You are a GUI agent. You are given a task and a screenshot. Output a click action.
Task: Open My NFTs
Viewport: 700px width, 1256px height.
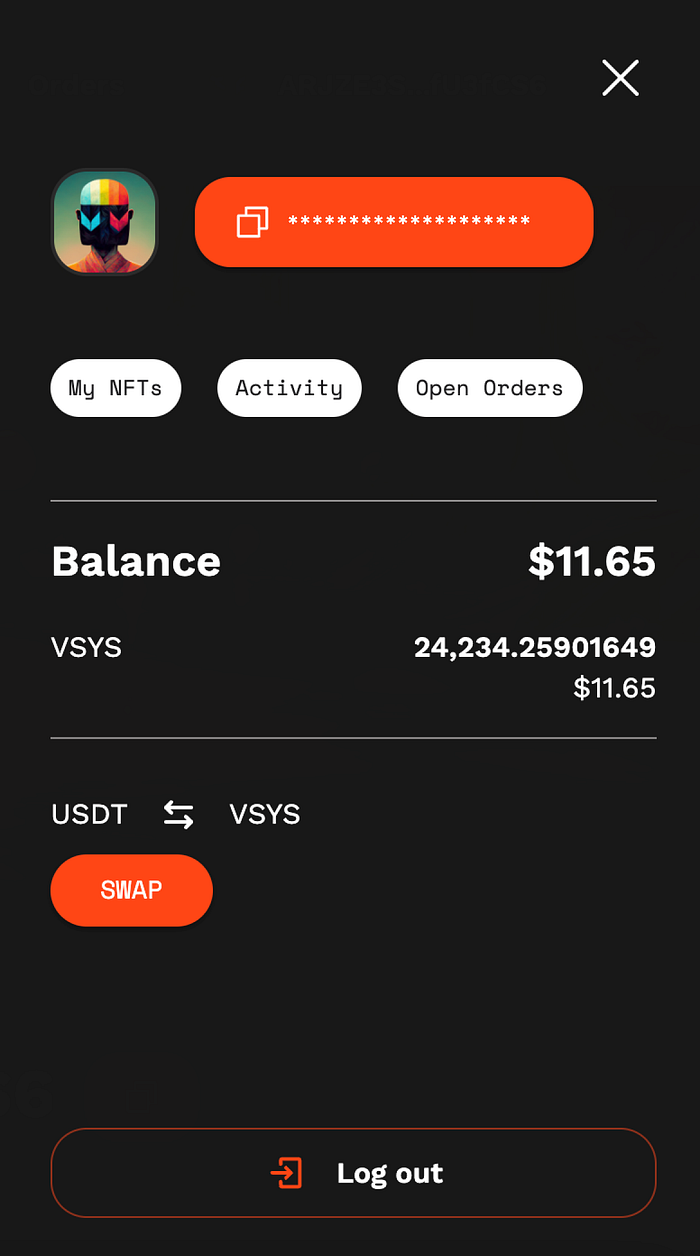[115, 388]
